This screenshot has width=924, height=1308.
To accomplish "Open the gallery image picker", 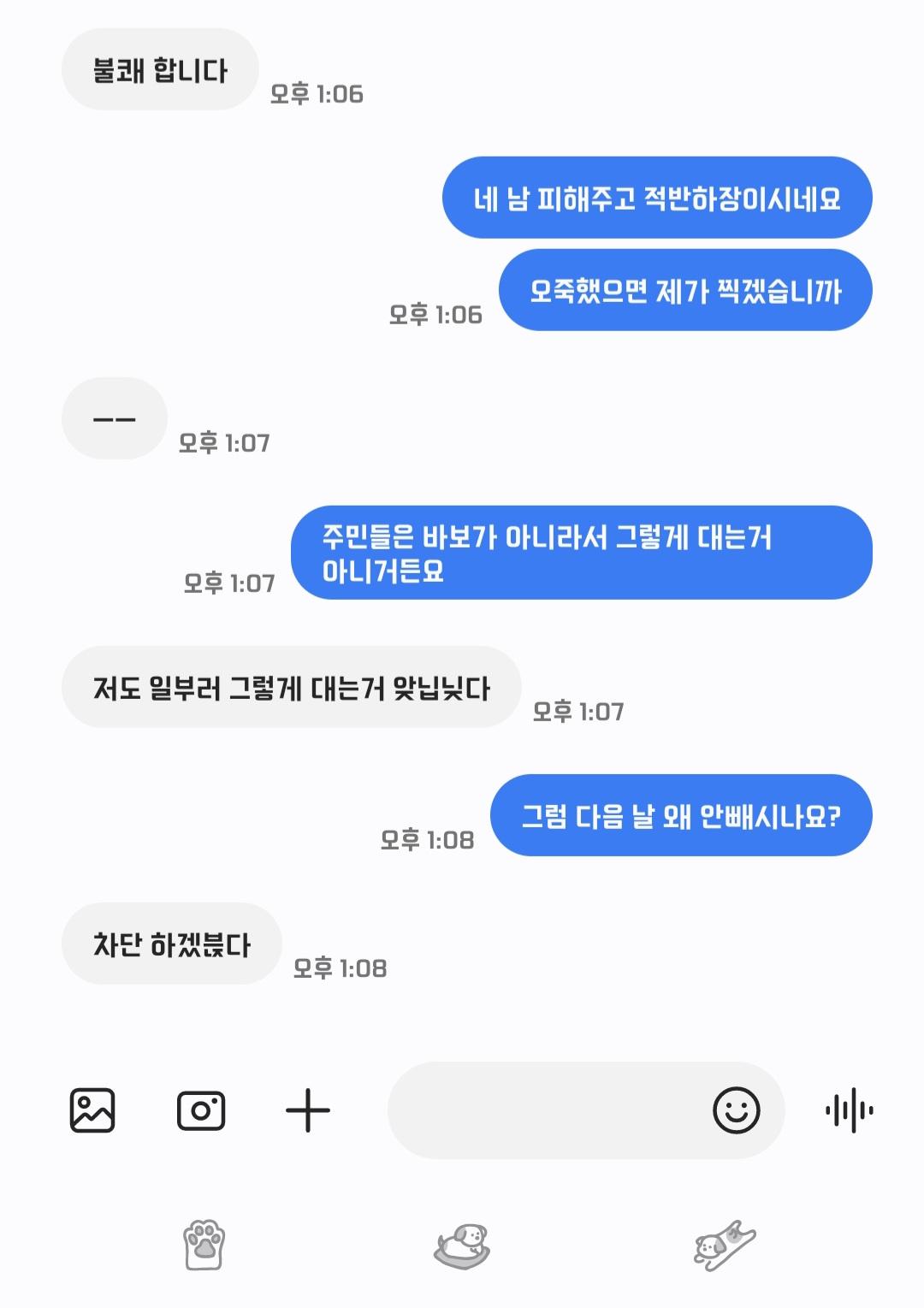I will [x=92, y=1110].
